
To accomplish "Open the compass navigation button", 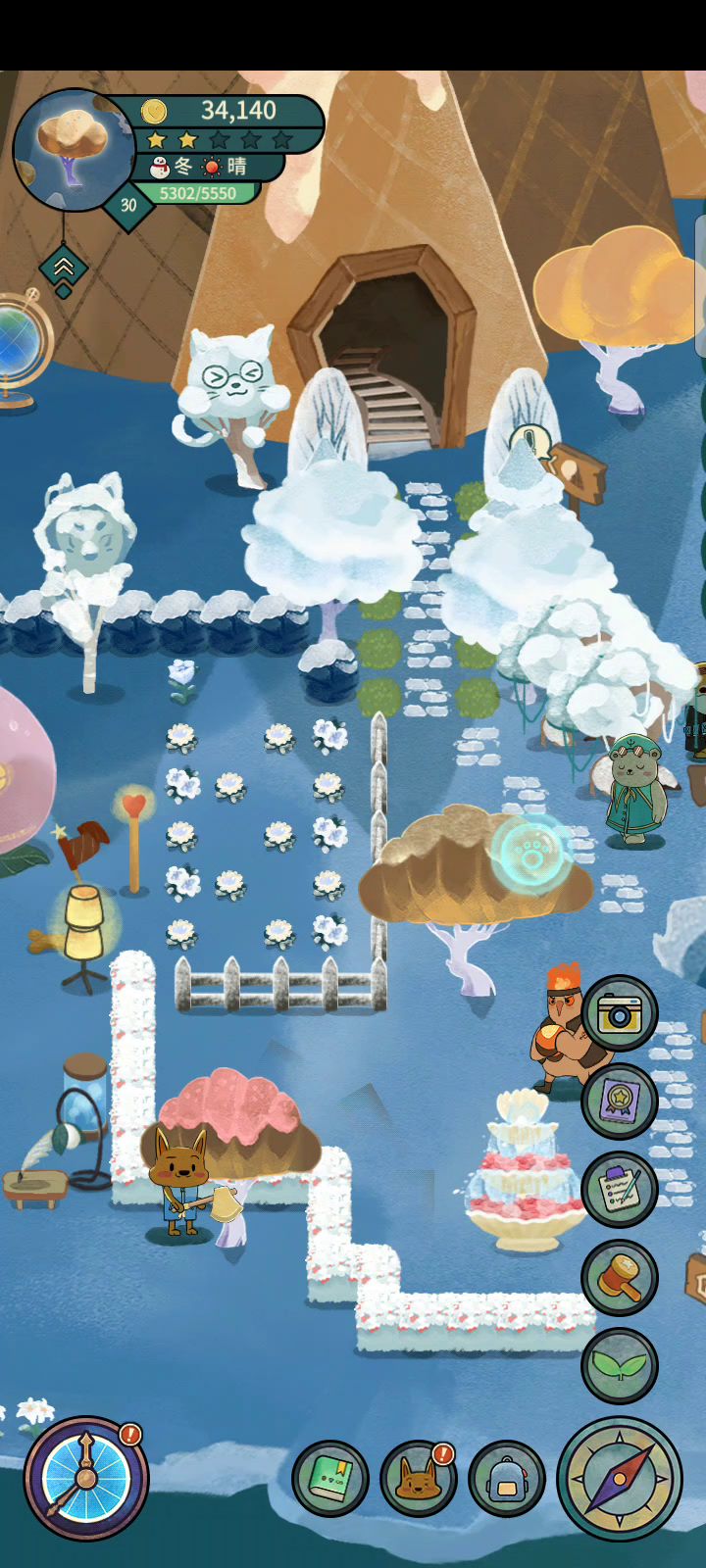I will click(620, 1478).
